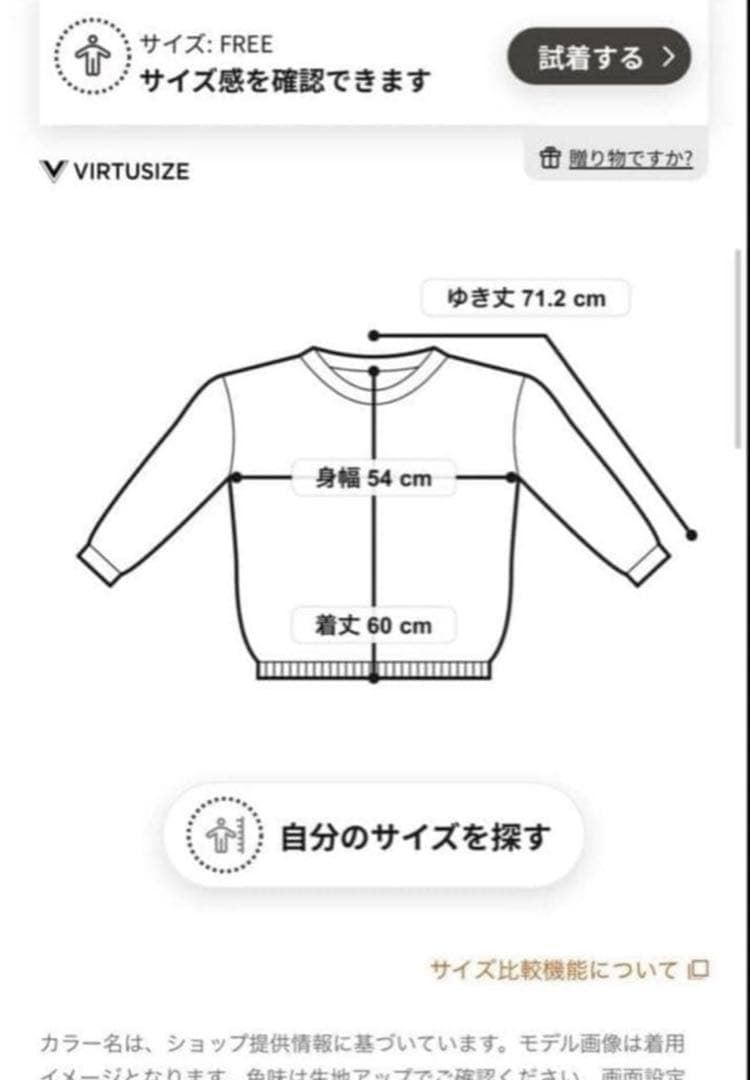Open サイズ比較機能について info link
Viewport: 750px width, 1080px height.
[x=570, y=970]
